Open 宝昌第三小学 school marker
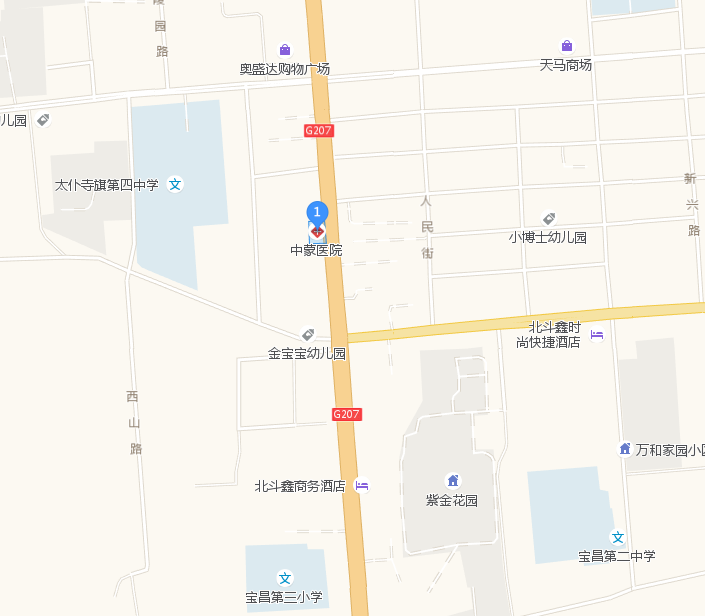The image size is (705, 616). [285, 578]
